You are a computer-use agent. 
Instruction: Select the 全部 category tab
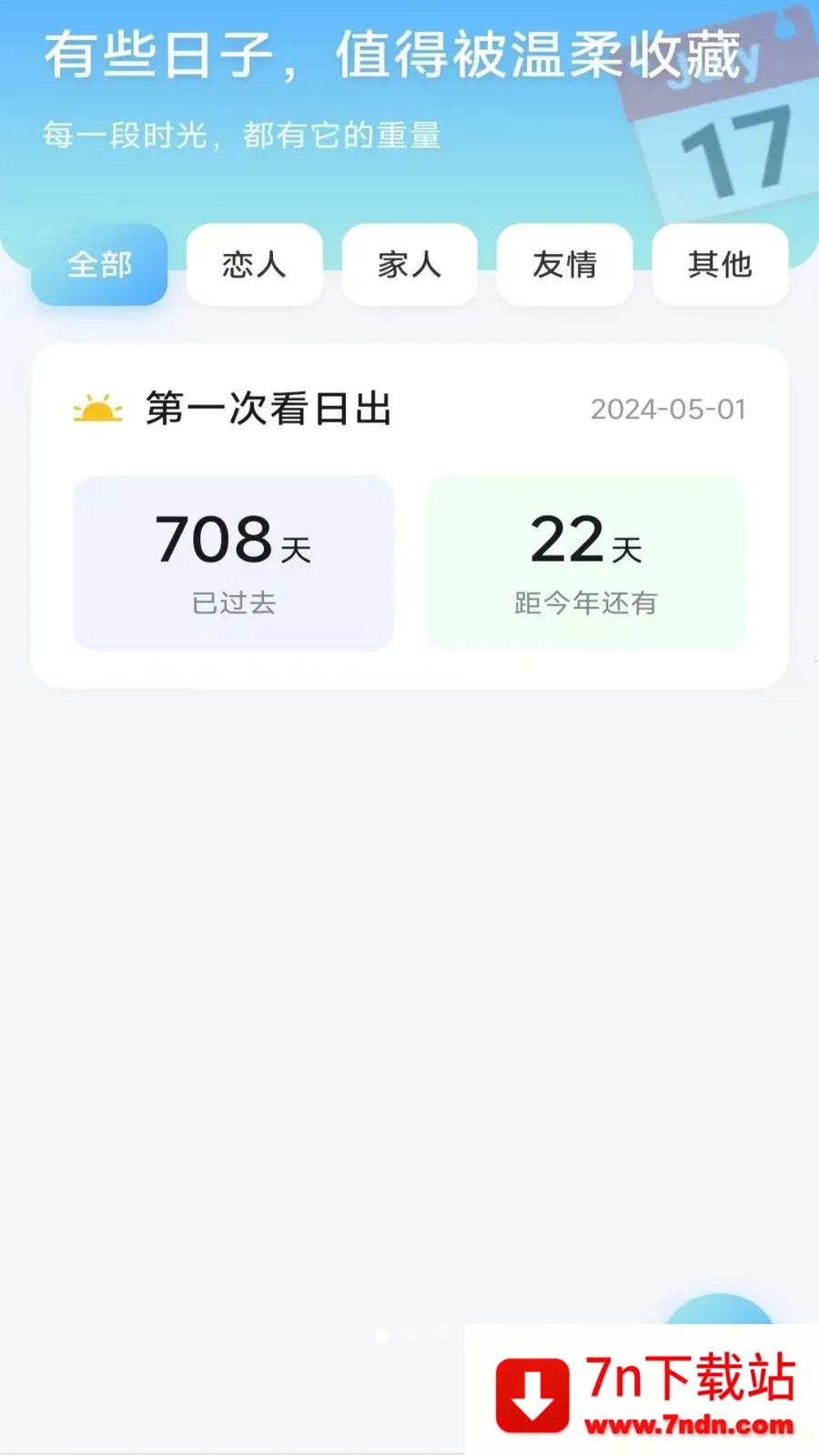98,265
